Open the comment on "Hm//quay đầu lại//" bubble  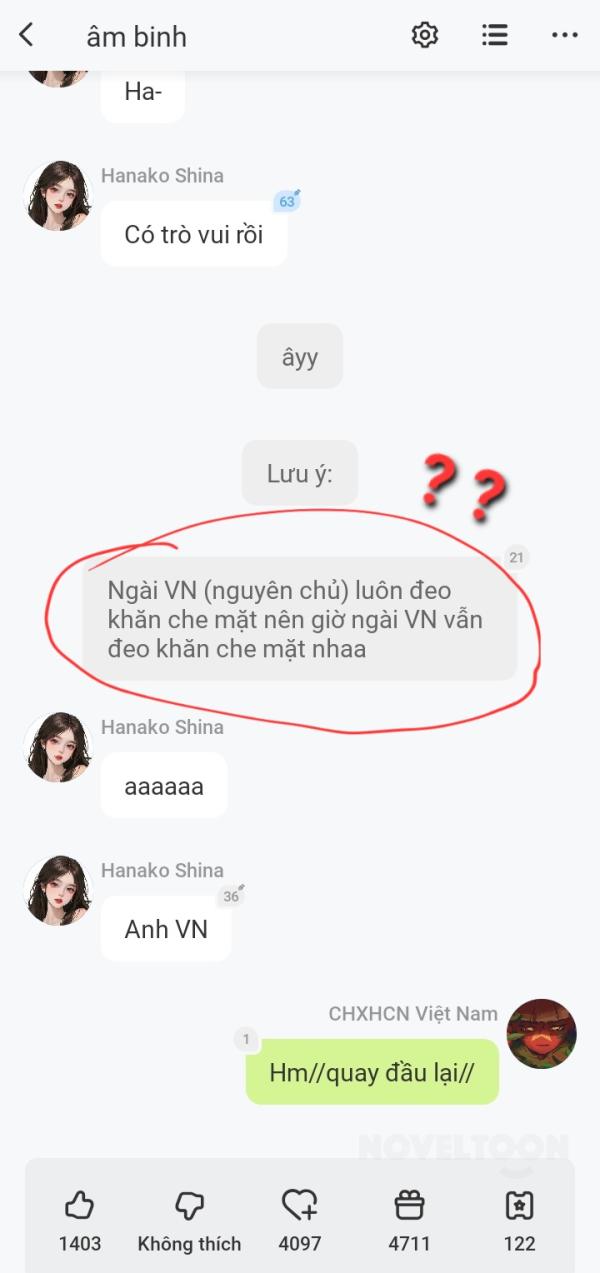(x=246, y=1040)
